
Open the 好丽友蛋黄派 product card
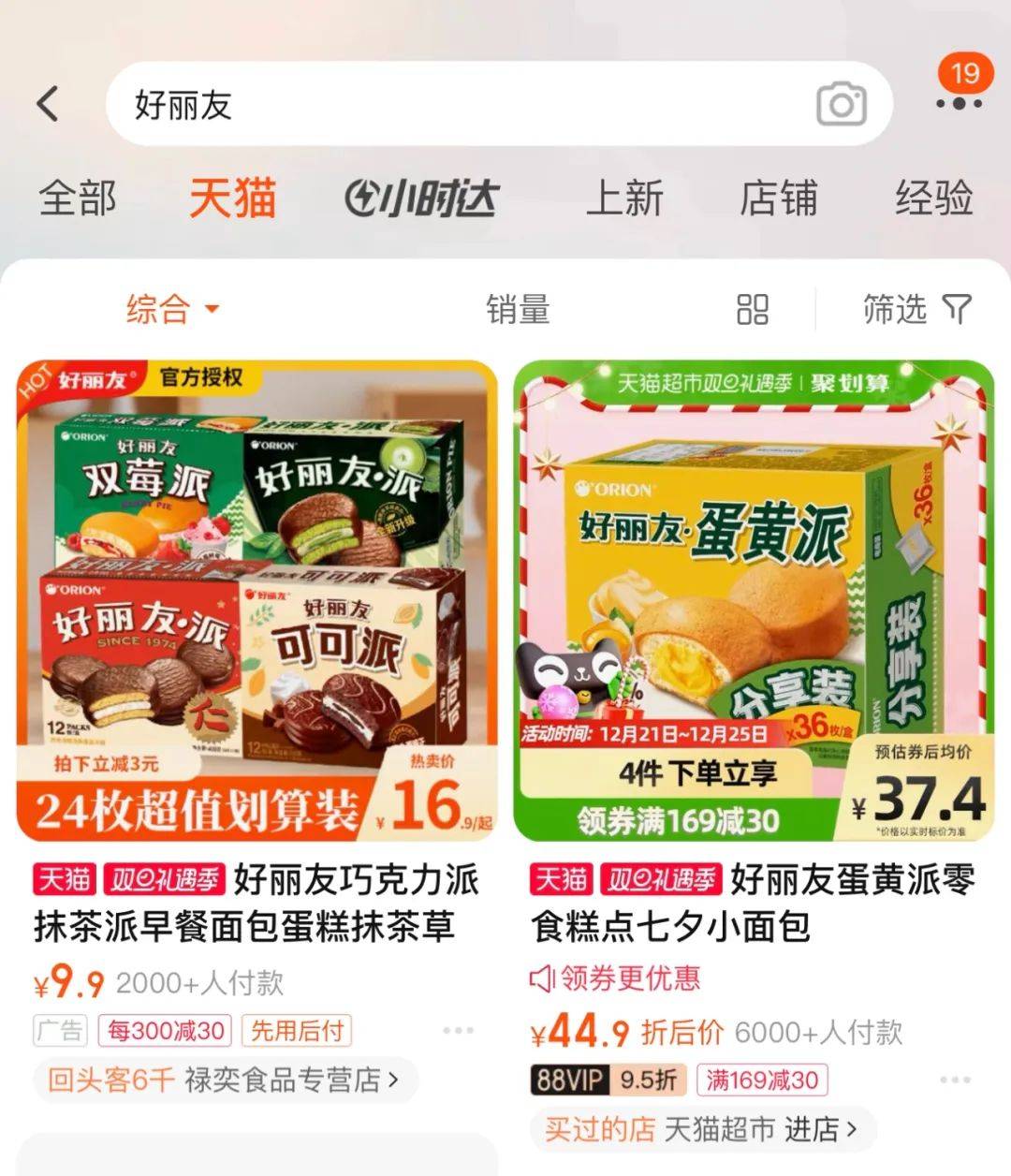point(754,599)
